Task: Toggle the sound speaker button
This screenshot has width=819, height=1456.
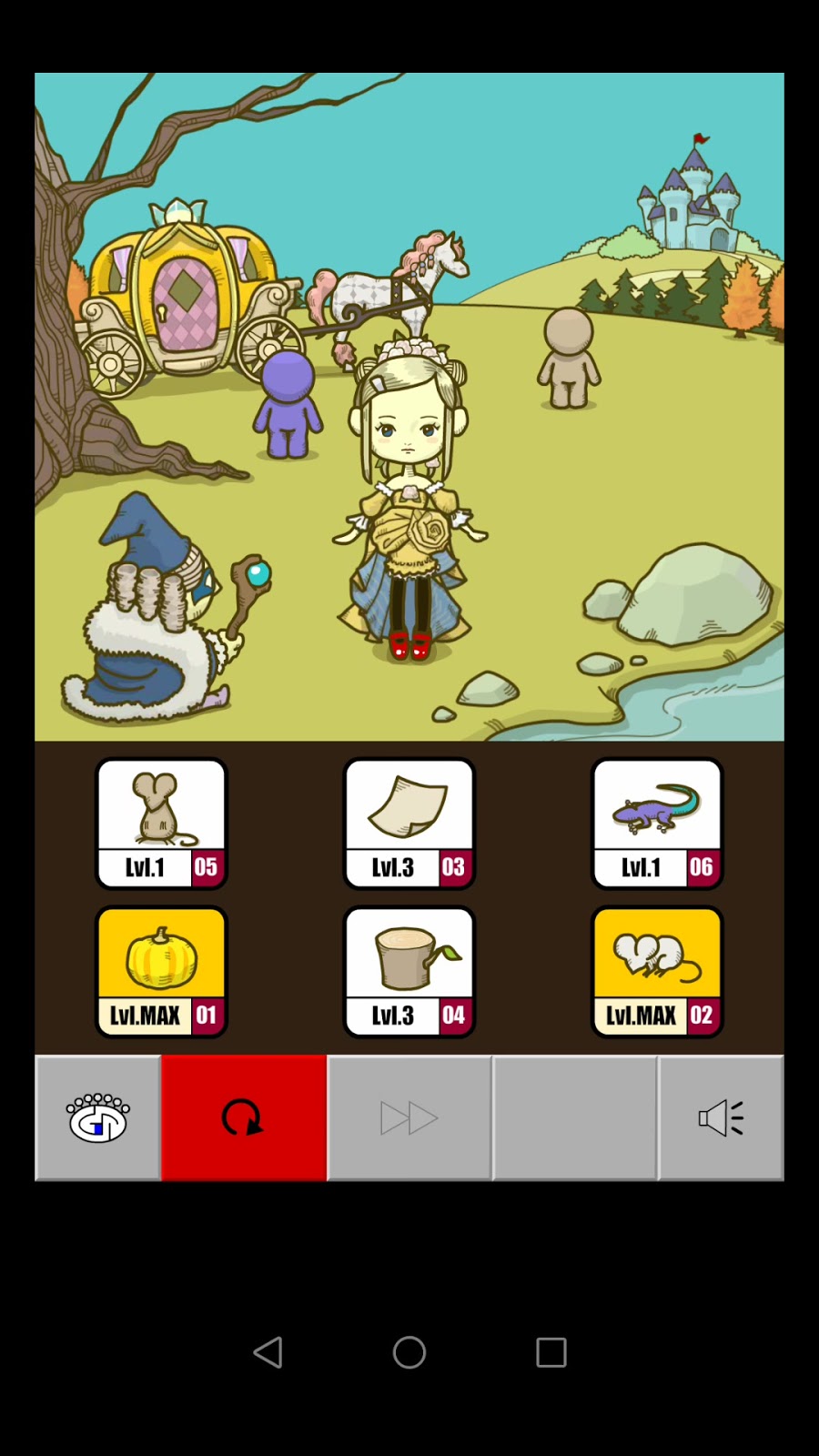Action: coord(721,1117)
